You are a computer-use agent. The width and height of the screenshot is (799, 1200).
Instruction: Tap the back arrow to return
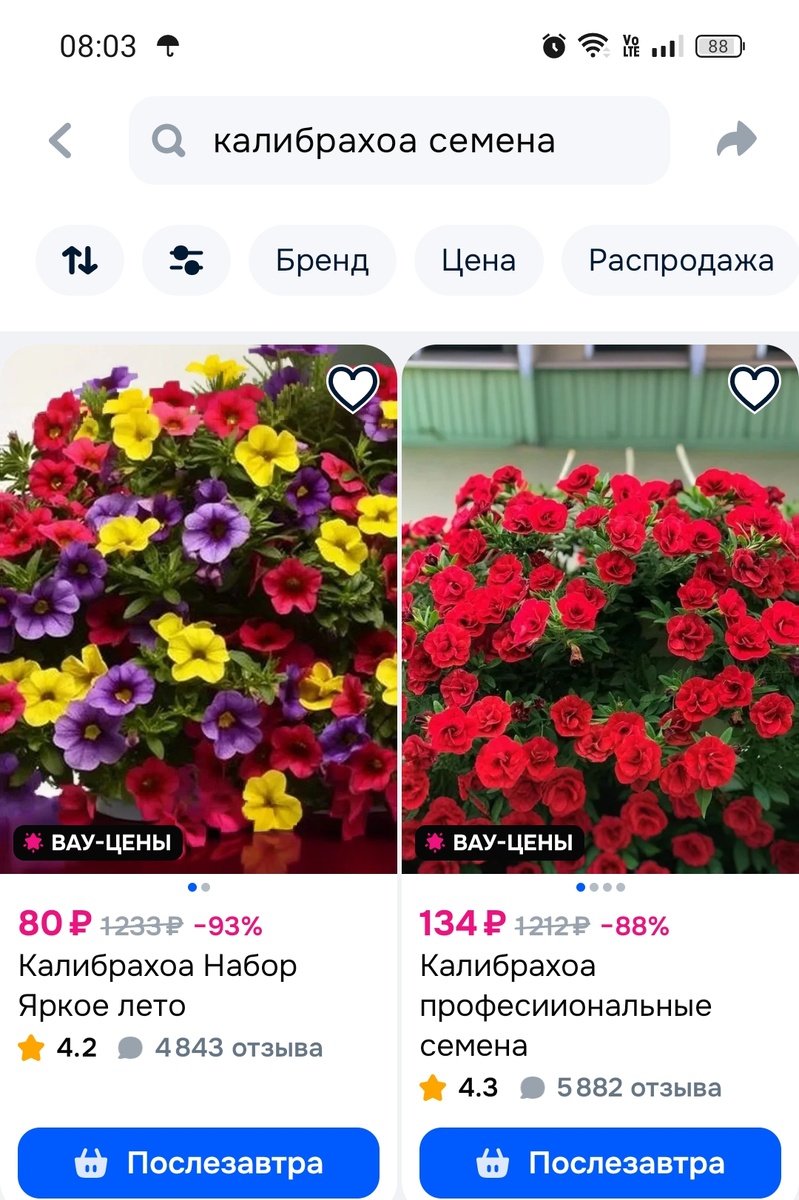click(60, 141)
